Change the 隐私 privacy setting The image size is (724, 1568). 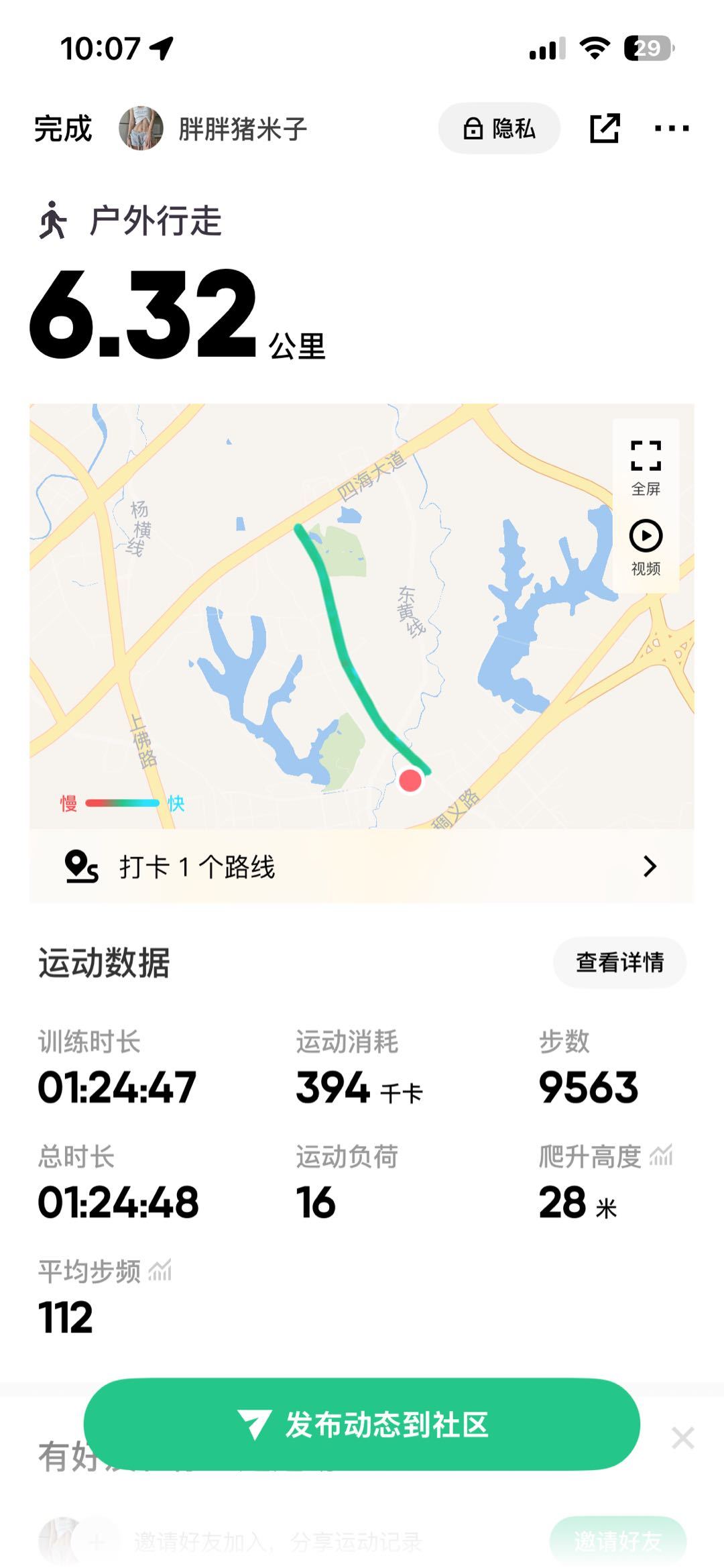click(499, 128)
